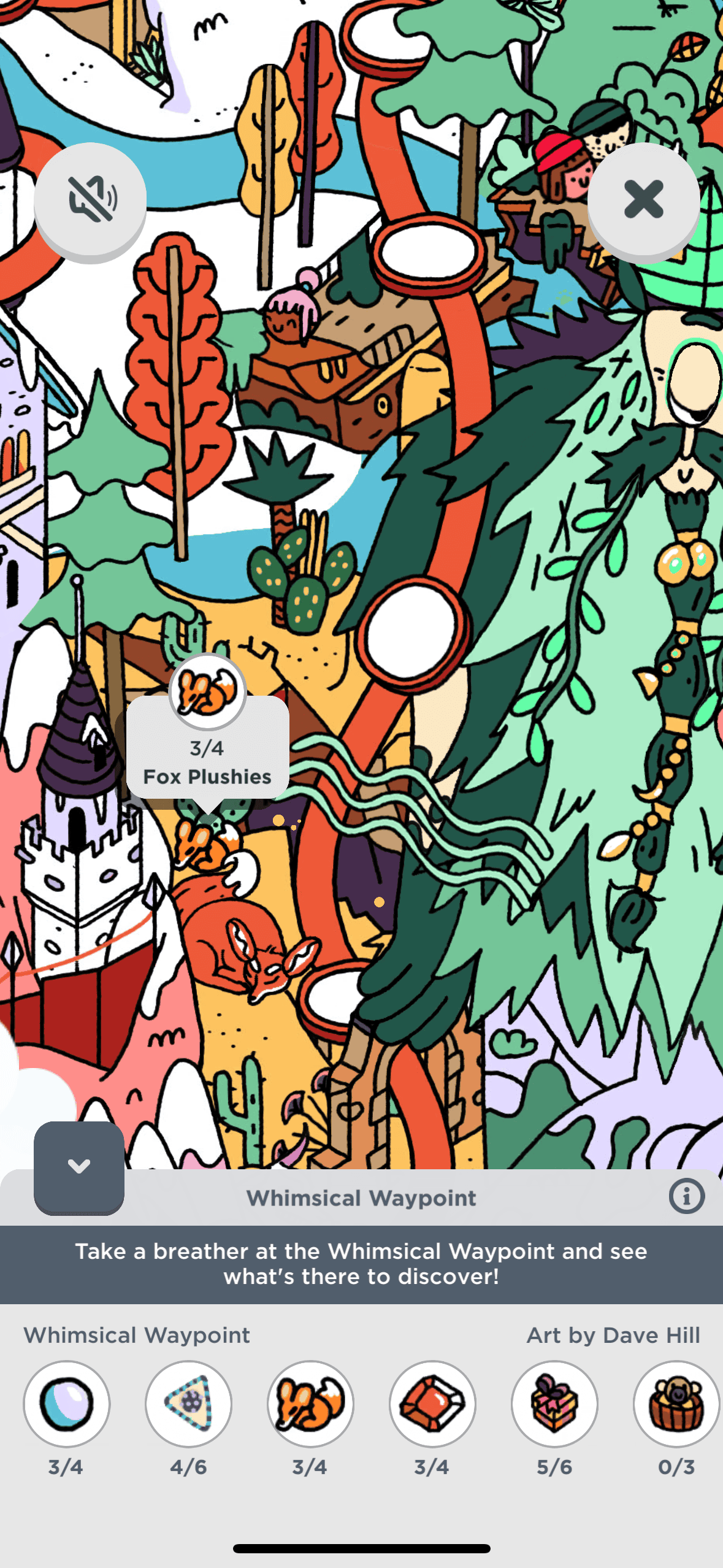Viewport: 723px width, 1568px height.
Task: Select the fox plushies item in tray
Action: 310,1404
